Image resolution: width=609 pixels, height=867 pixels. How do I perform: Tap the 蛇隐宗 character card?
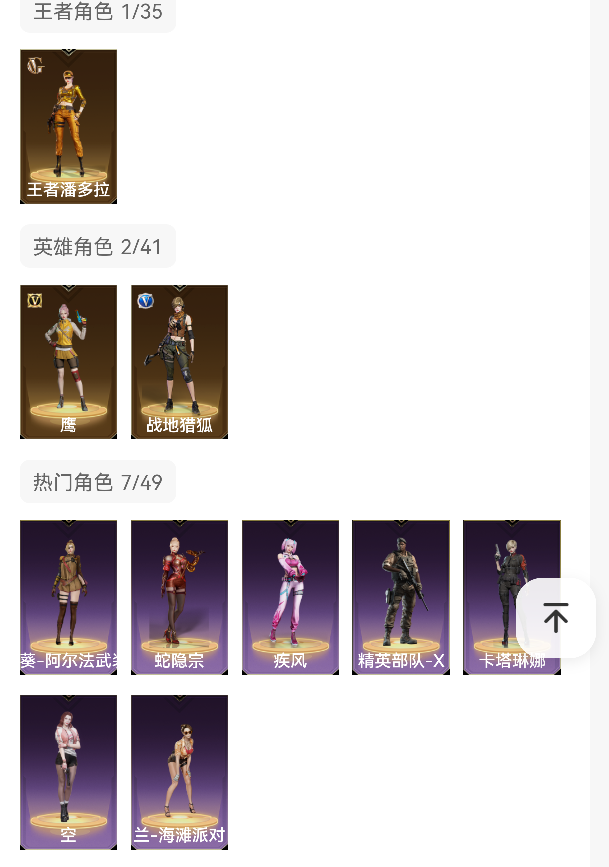point(179,596)
